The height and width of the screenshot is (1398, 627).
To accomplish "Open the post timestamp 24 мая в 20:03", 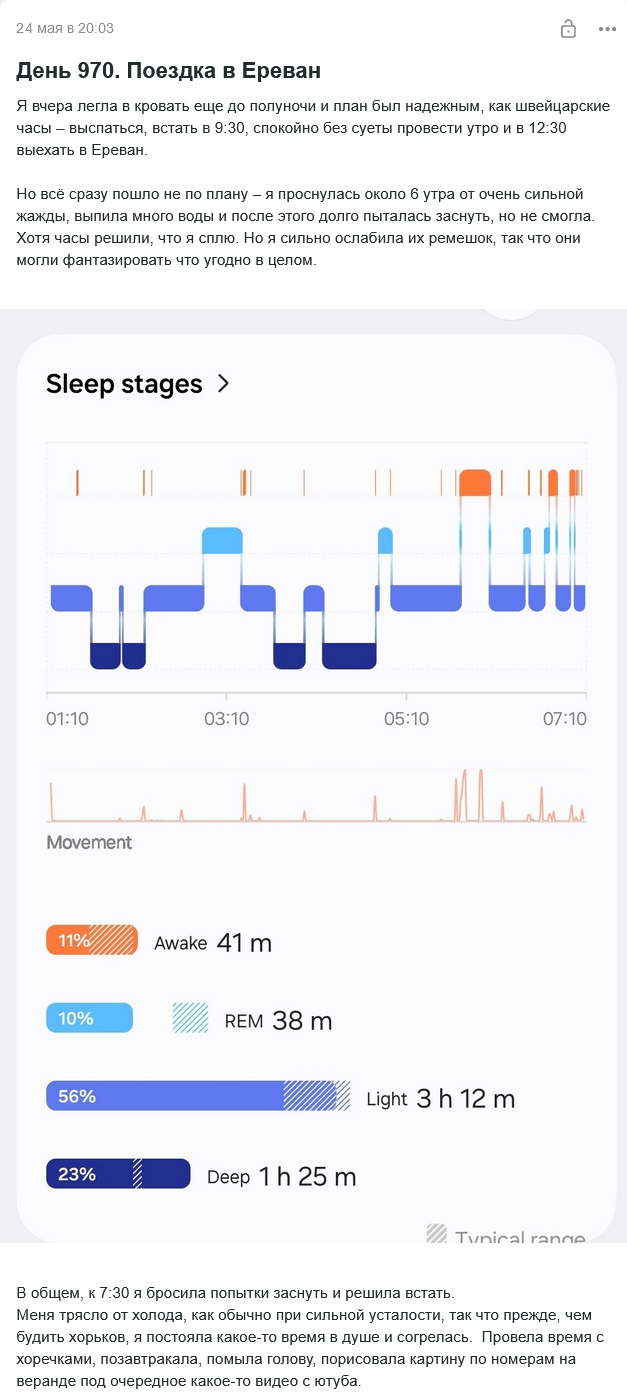I will pyautogui.click(x=65, y=28).
